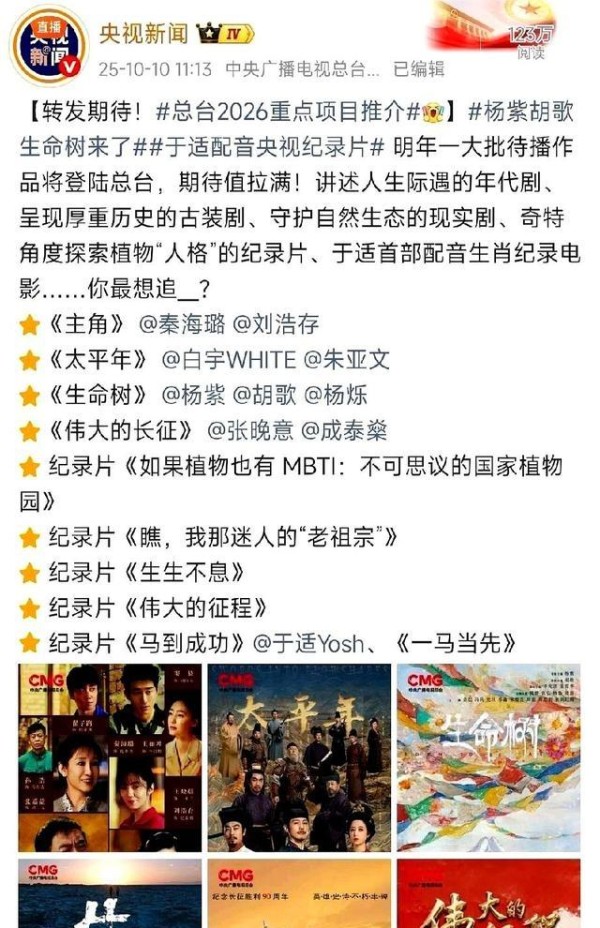
Task: Open the 央视新闻 profile avatar
Action: [47, 47]
